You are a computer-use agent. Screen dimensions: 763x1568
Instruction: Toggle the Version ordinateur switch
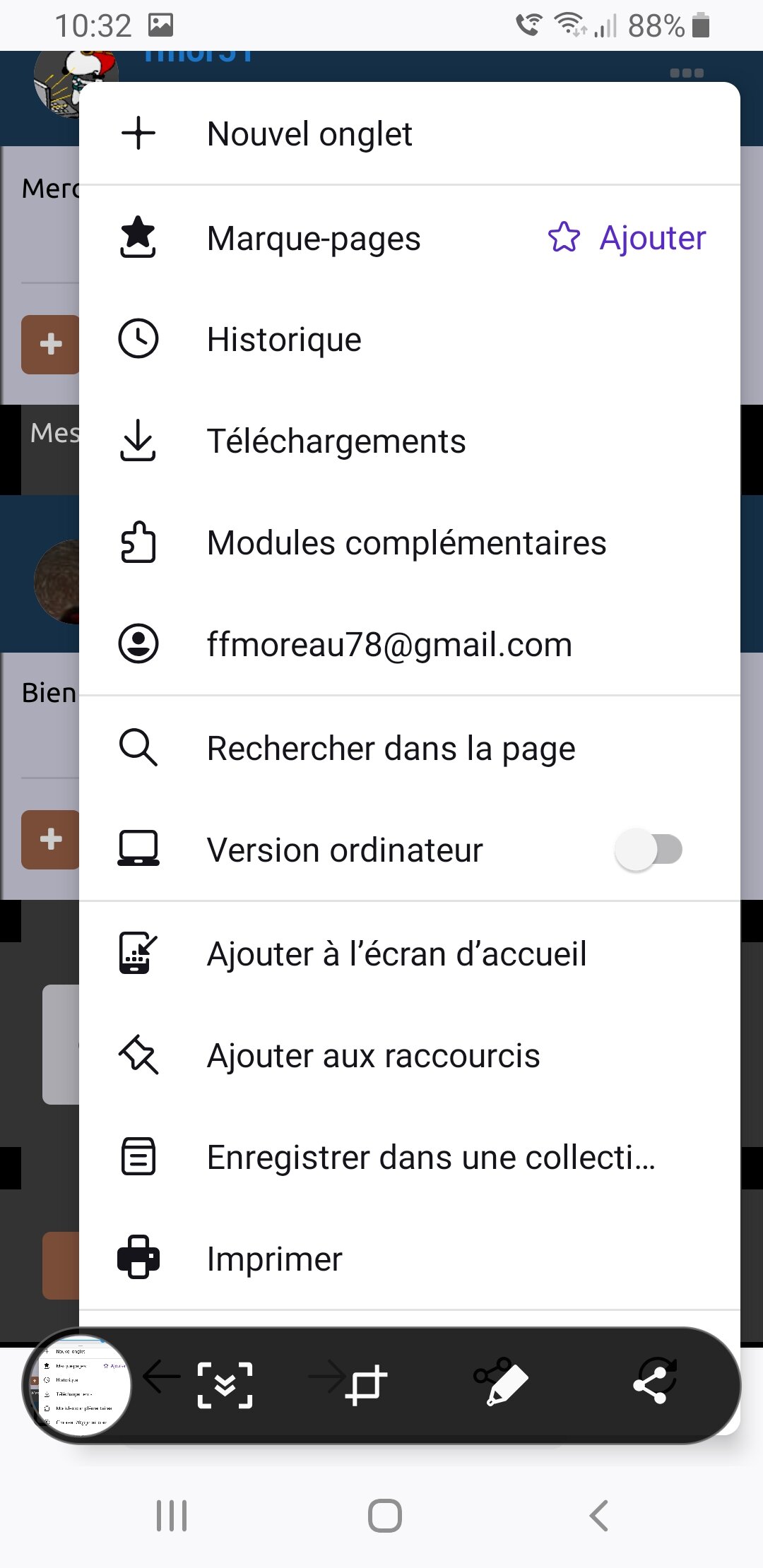[649, 850]
